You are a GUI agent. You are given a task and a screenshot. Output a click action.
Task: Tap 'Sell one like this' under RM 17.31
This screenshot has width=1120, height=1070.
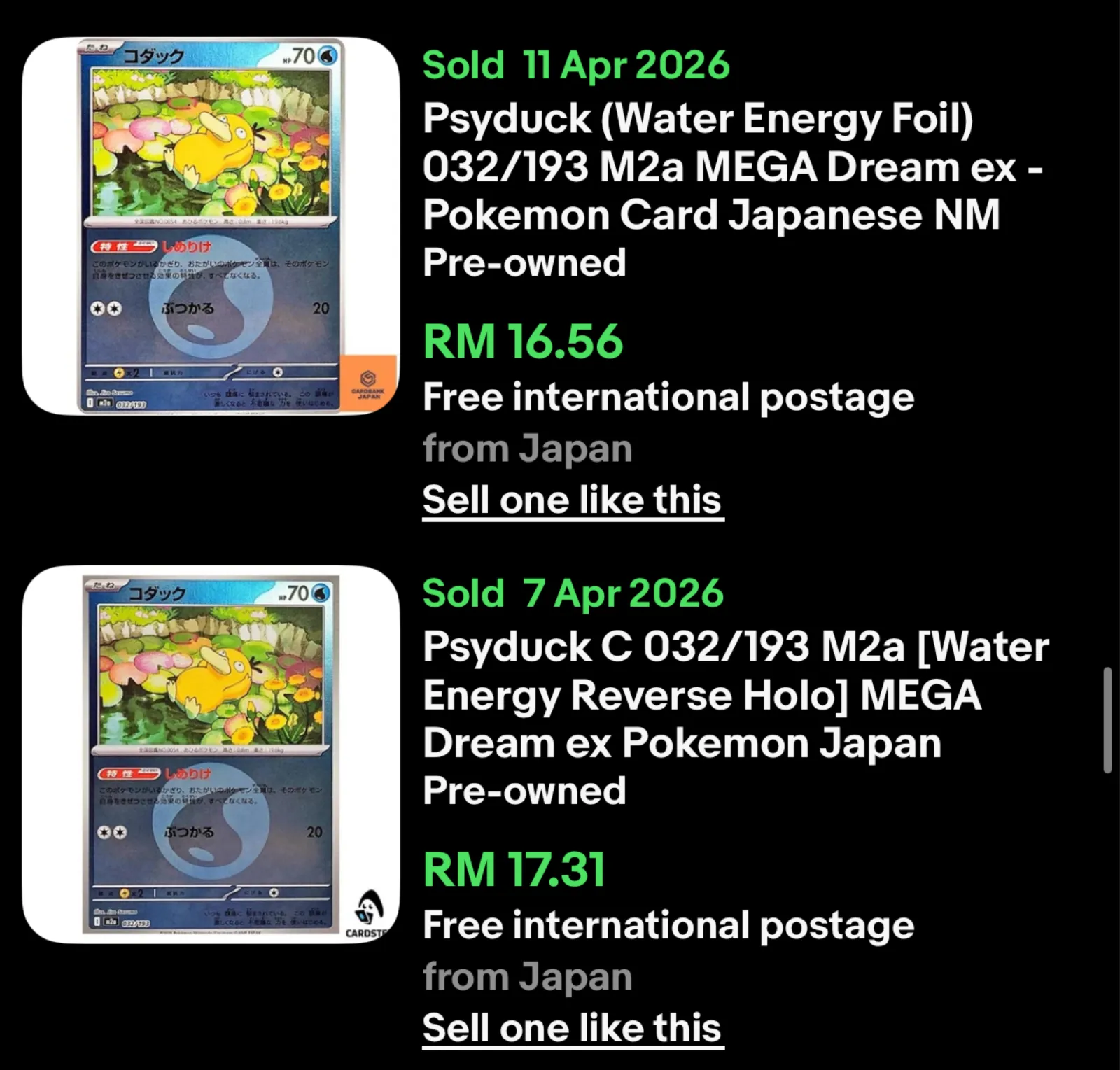[x=572, y=1028]
